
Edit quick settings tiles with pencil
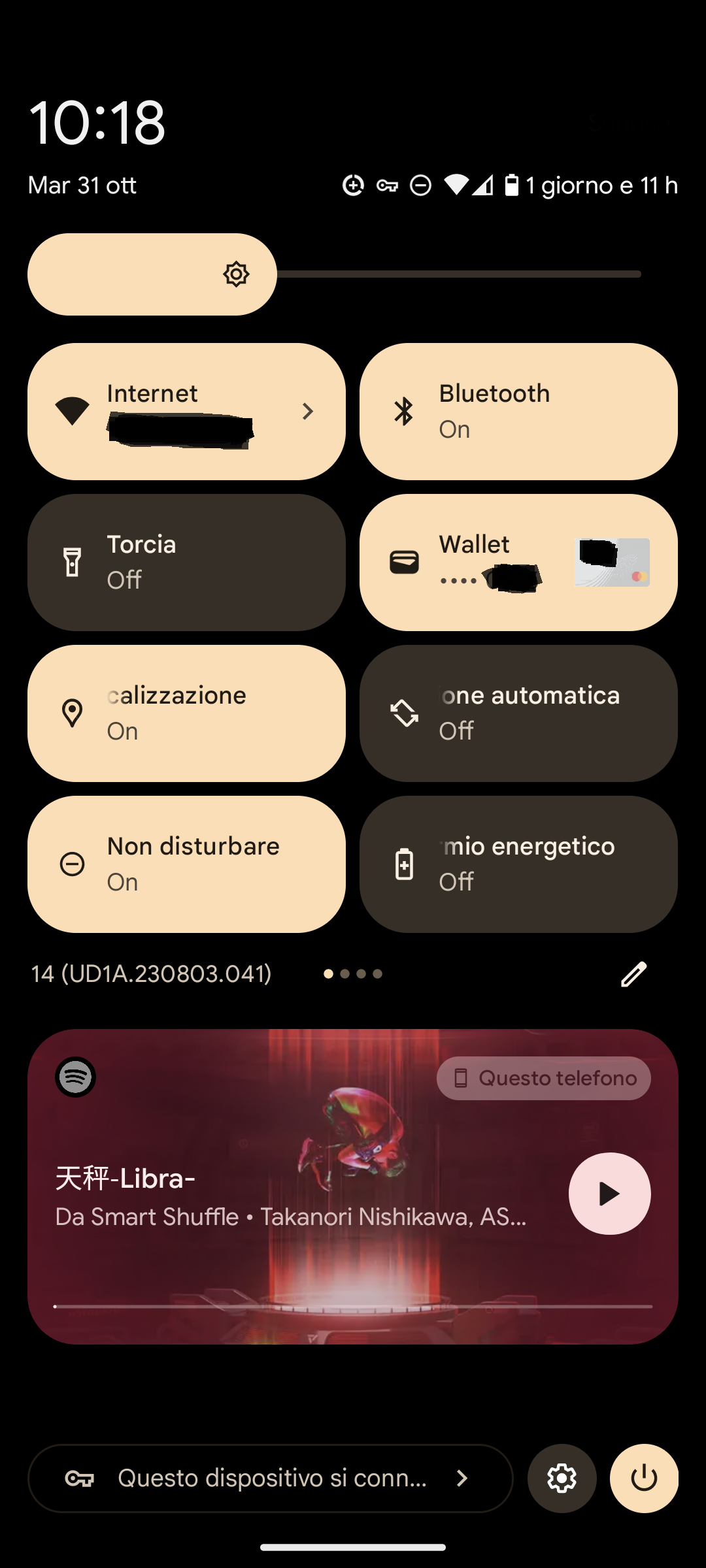(633, 974)
